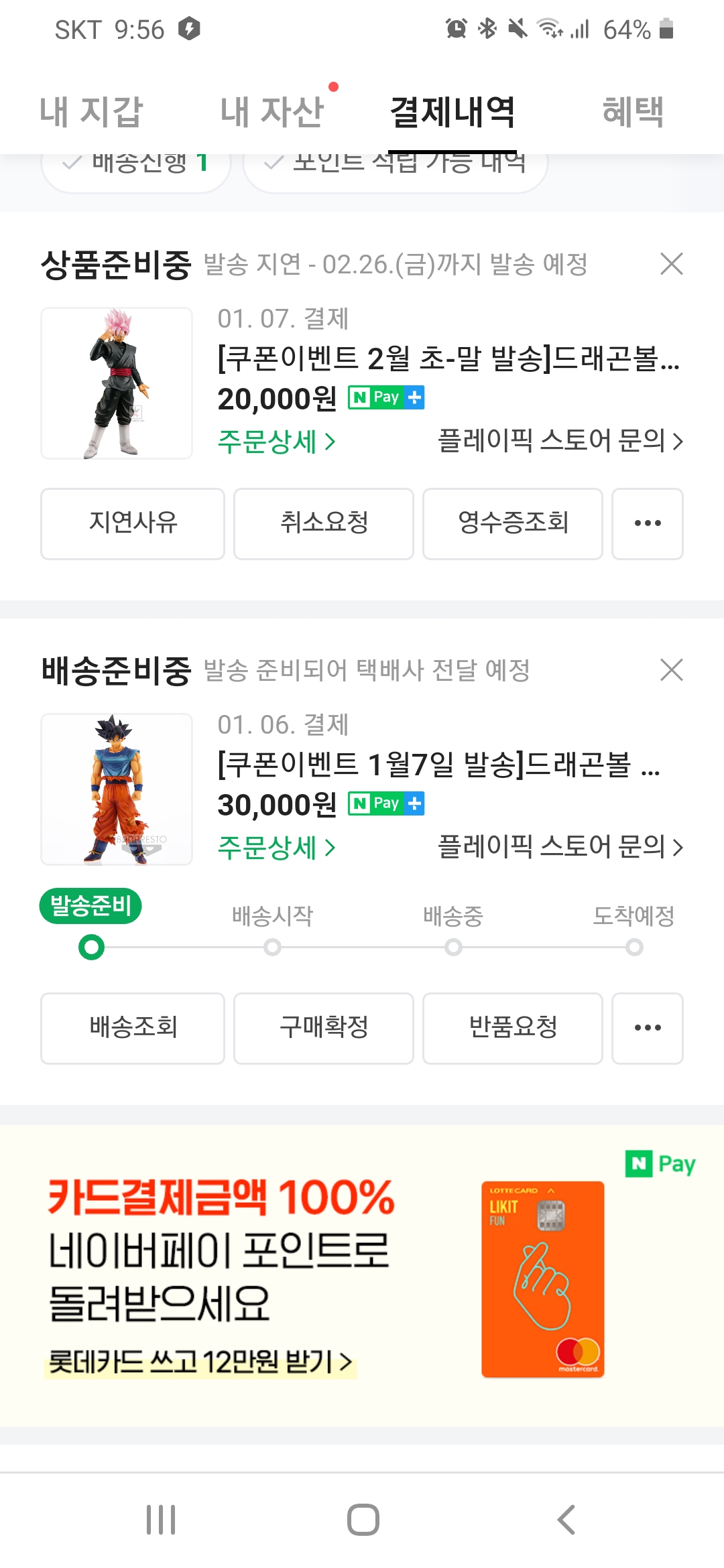The image size is (724, 1568).
Task: Open 주문상세 for the 20,000원 order
Action: click(276, 442)
